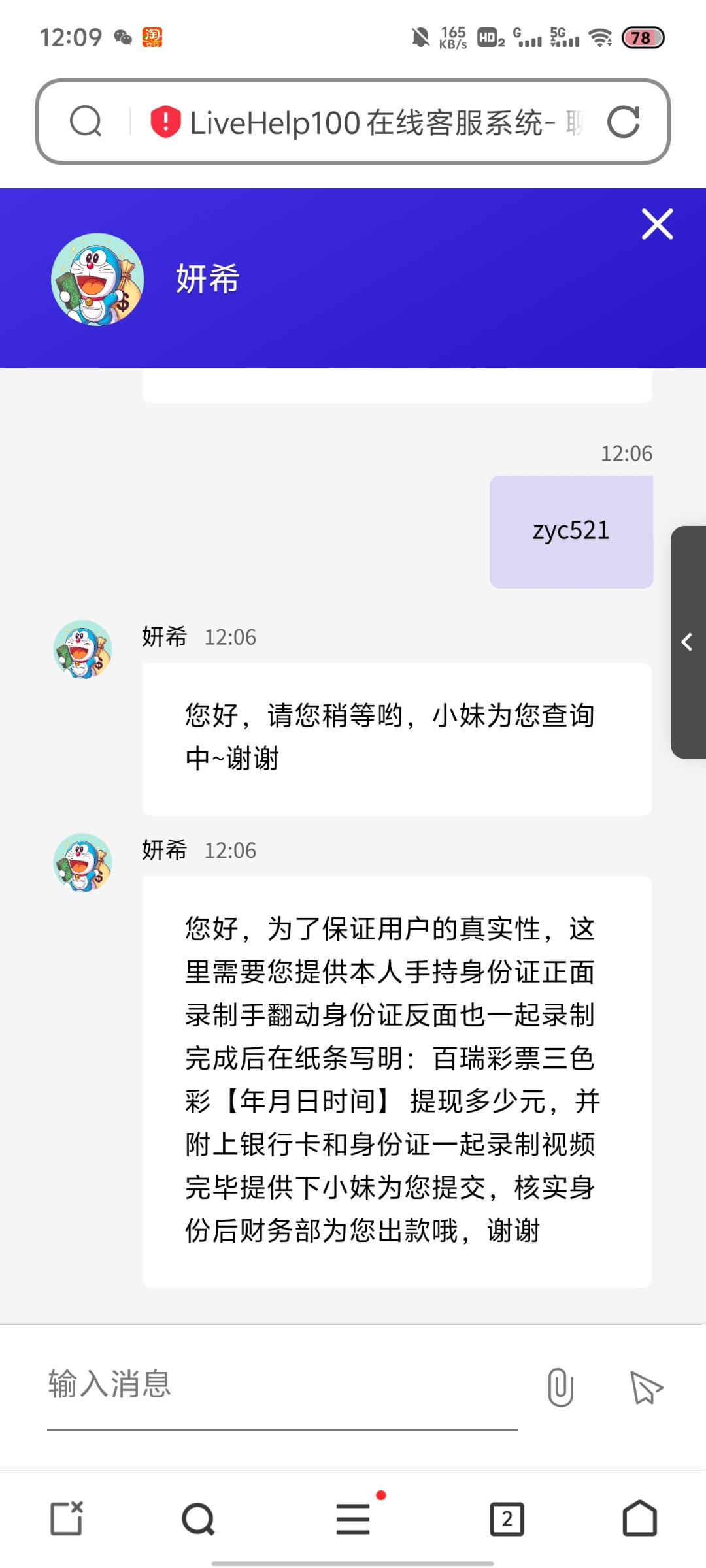Image resolution: width=706 pixels, height=1568 pixels.
Task: Expand the side panel arrow handle
Action: [688, 642]
